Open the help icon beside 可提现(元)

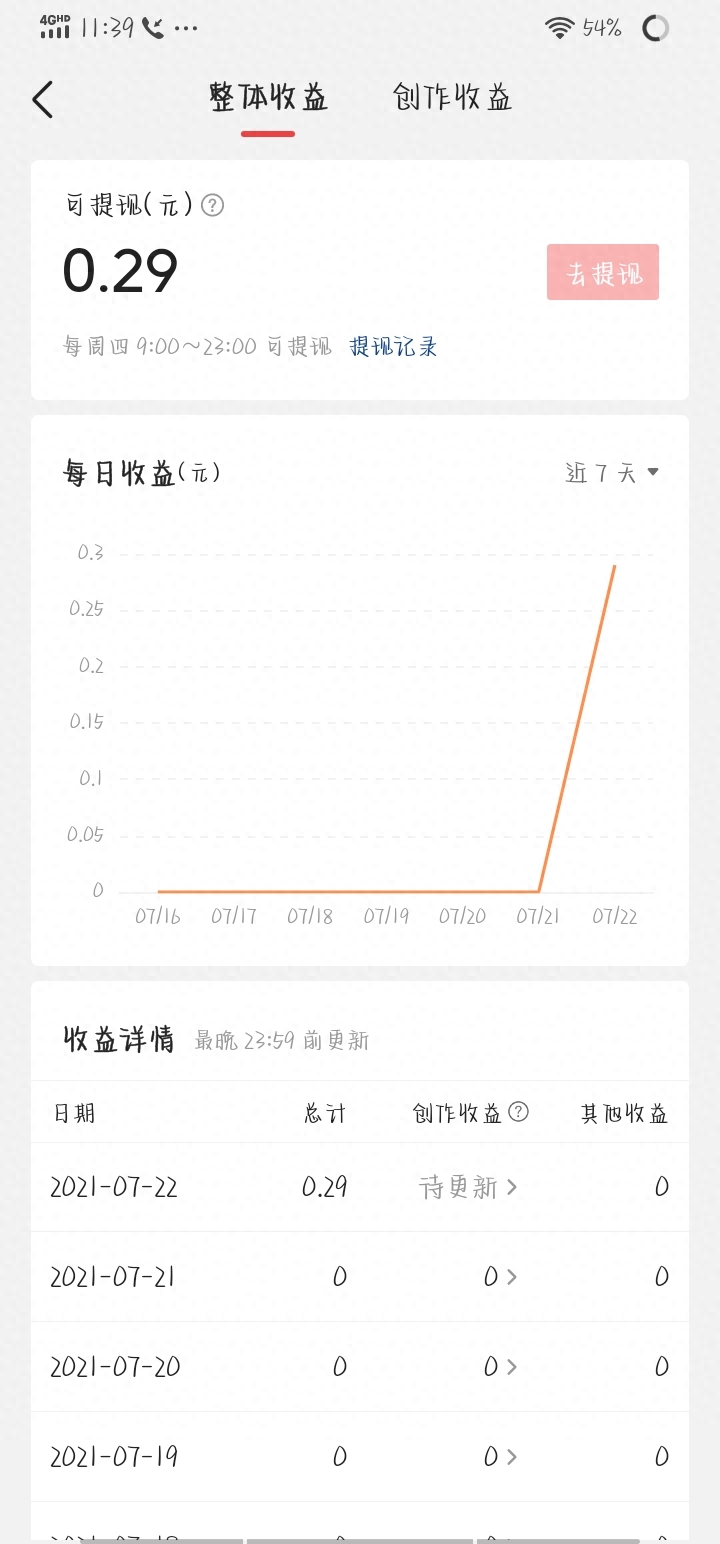pyautogui.click(x=212, y=206)
